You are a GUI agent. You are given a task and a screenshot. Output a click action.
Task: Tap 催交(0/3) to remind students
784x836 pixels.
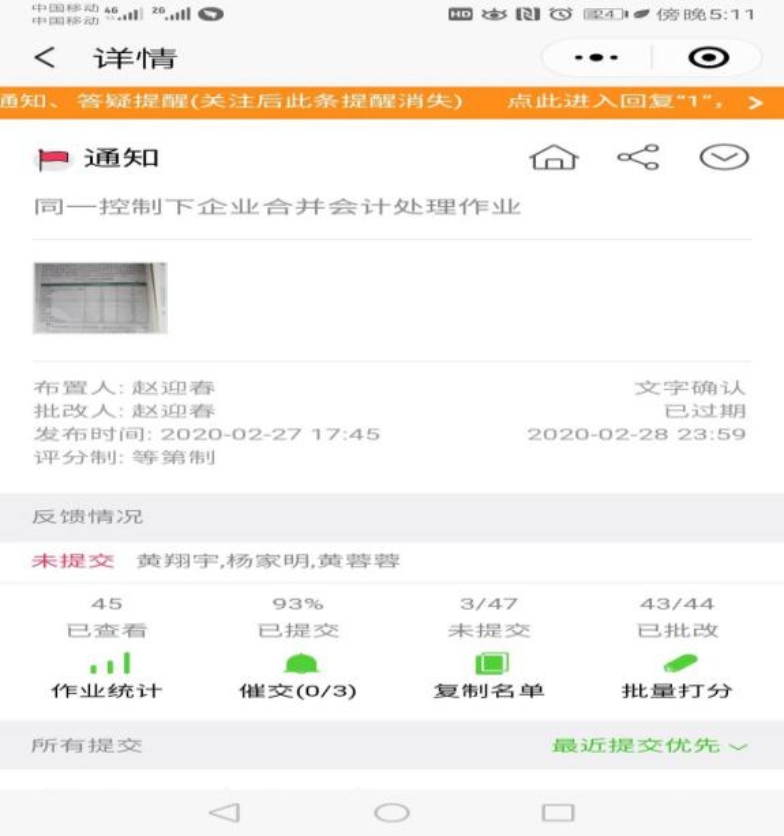click(x=297, y=677)
